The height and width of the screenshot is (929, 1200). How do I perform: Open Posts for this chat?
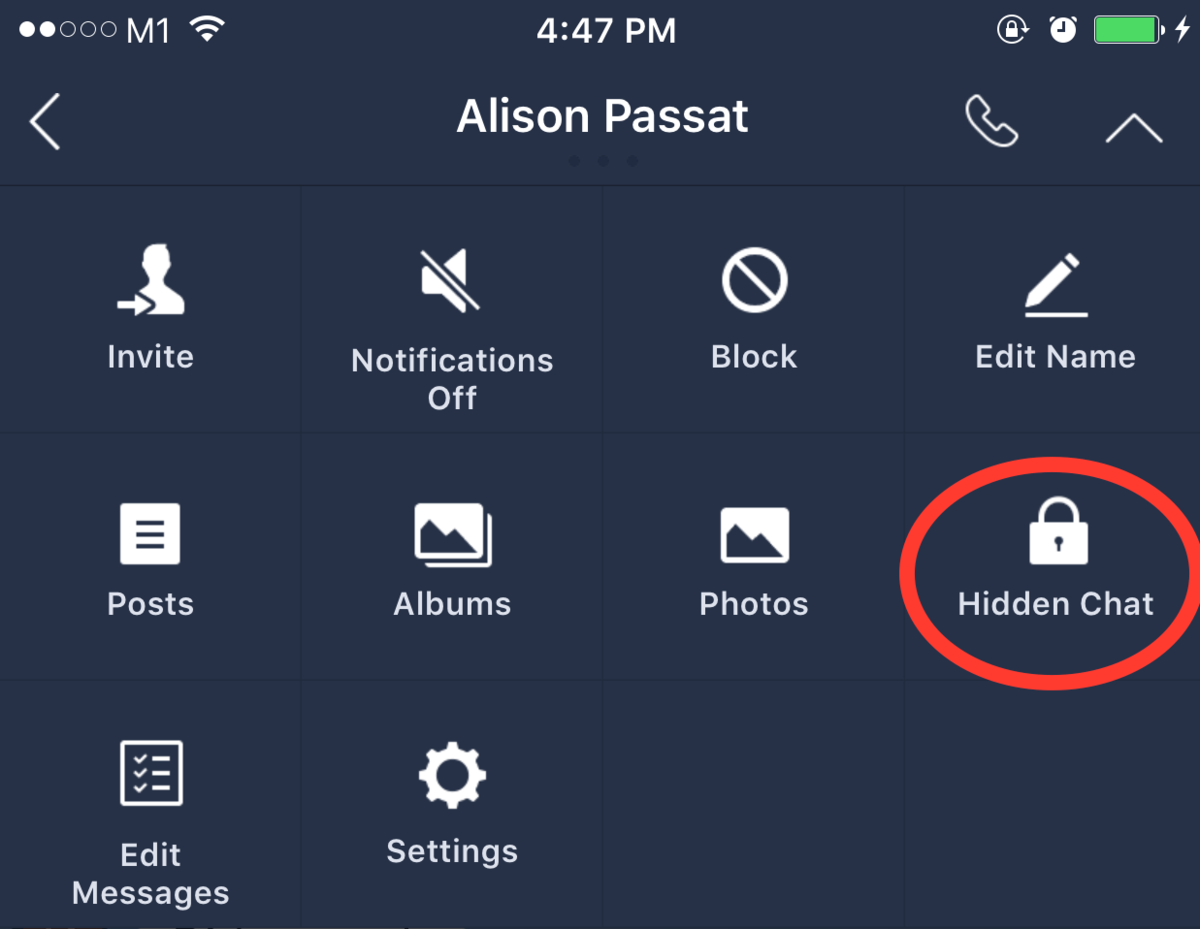coord(150,558)
